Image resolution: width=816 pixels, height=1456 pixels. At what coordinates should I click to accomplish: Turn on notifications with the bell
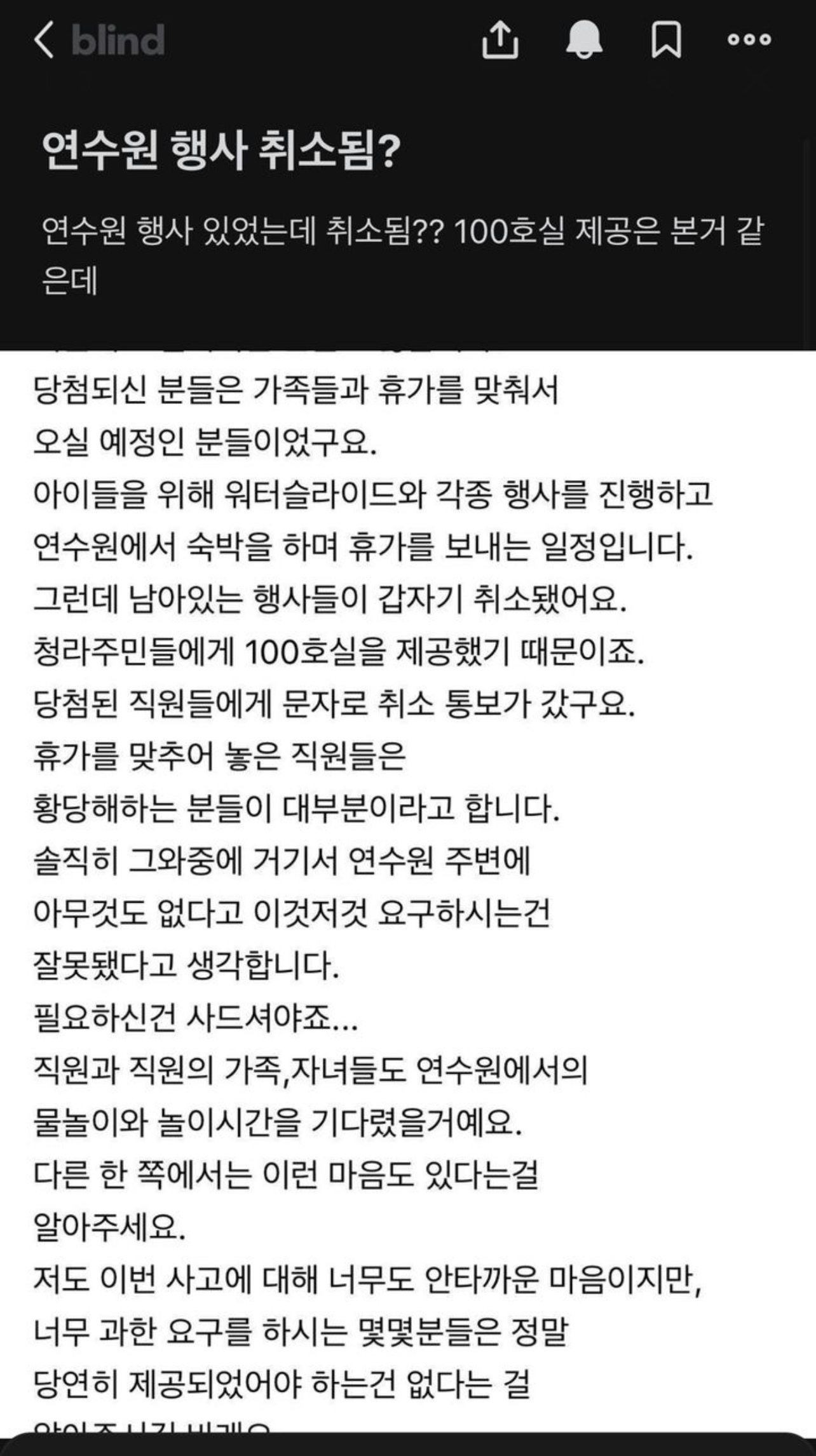[x=584, y=39]
